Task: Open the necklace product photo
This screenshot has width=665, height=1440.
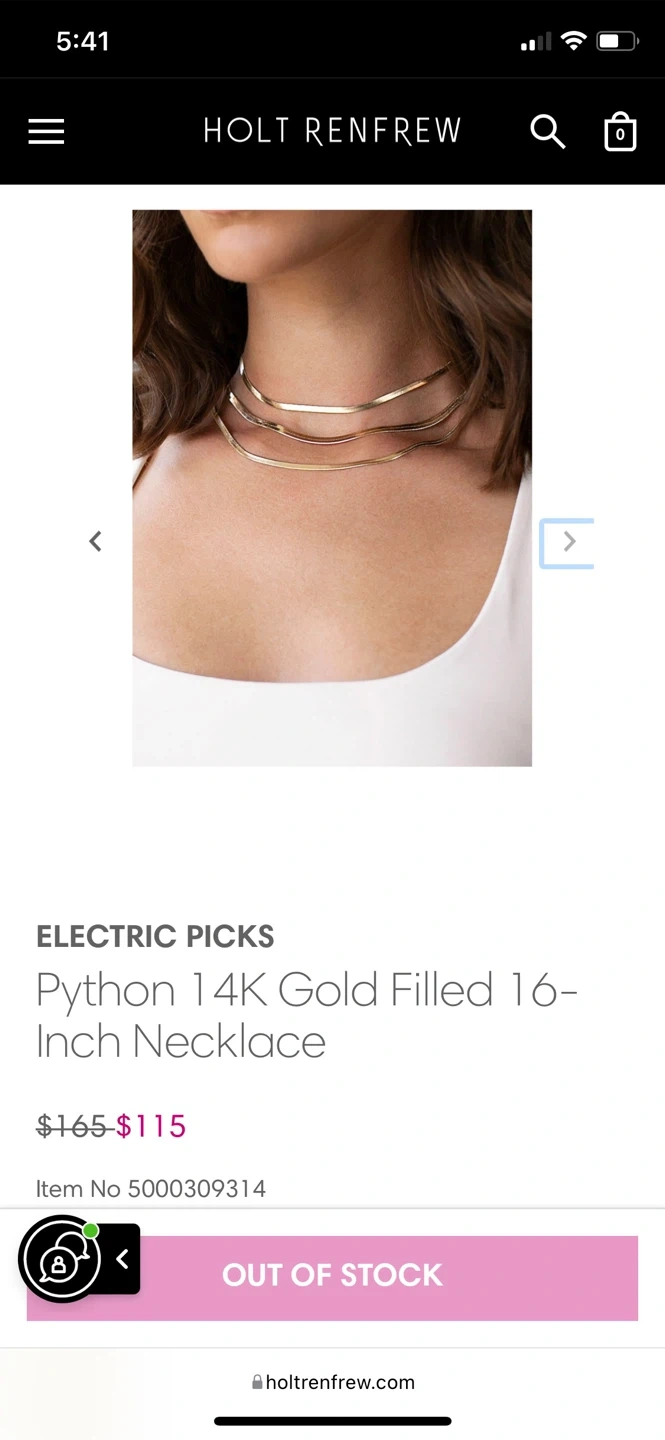Action: pos(332,488)
